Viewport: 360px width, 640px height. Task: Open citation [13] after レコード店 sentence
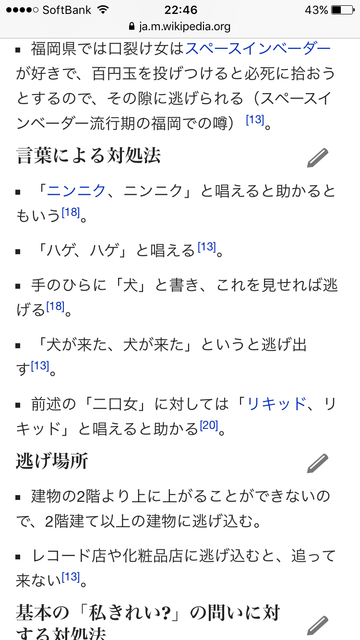71,577
